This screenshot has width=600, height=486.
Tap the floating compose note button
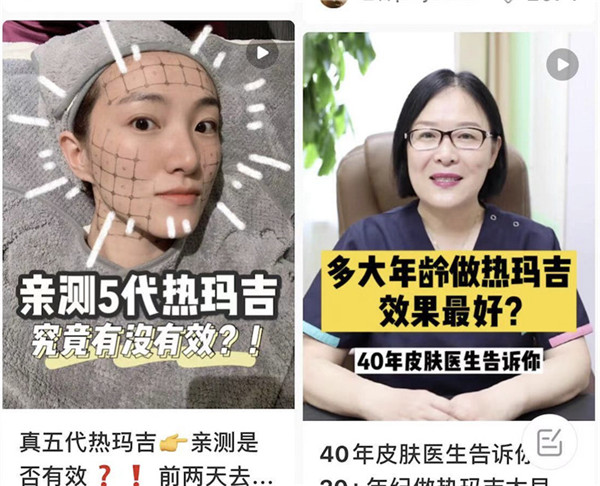click(x=549, y=443)
